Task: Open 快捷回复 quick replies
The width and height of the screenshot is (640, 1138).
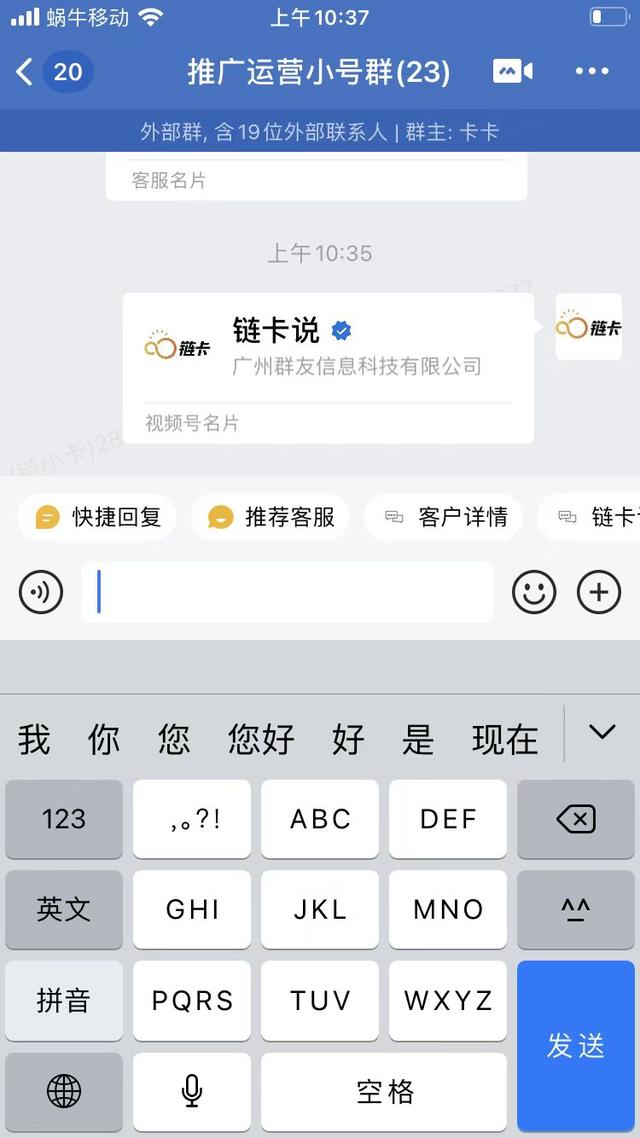Action: pyautogui.click(x=97, y=517)
